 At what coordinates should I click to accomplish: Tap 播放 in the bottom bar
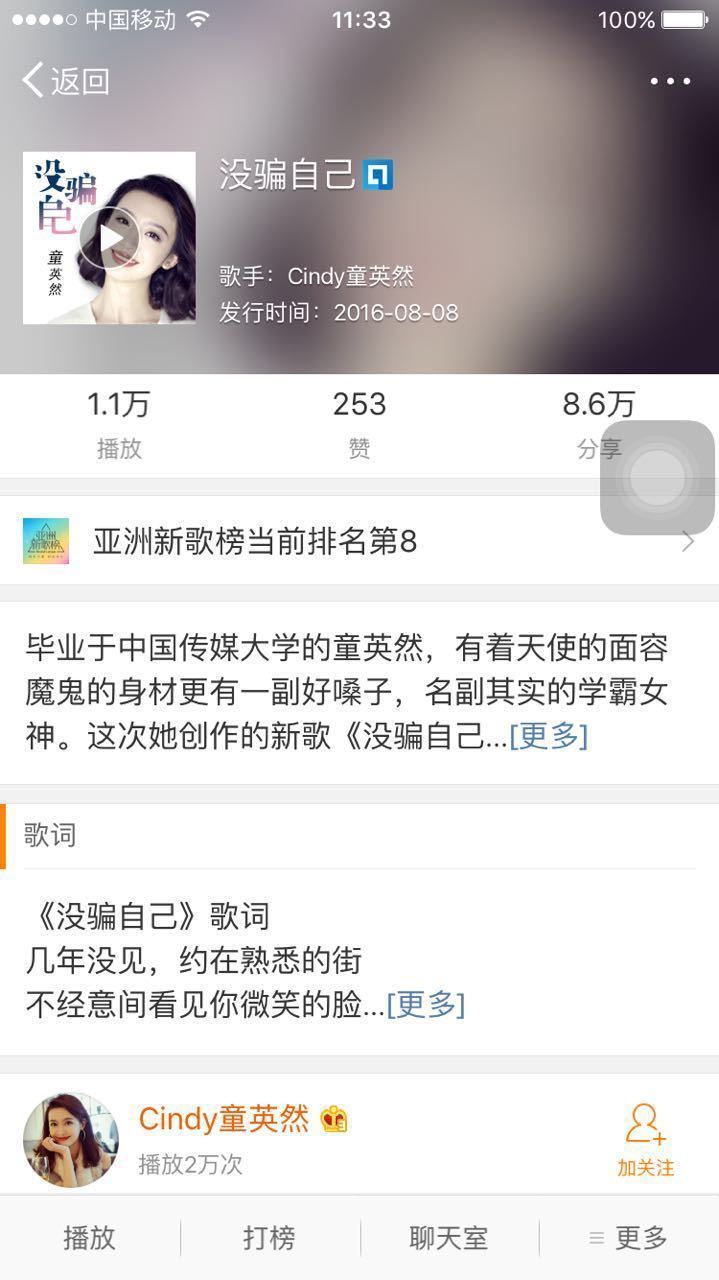(x=90, y=1238)
